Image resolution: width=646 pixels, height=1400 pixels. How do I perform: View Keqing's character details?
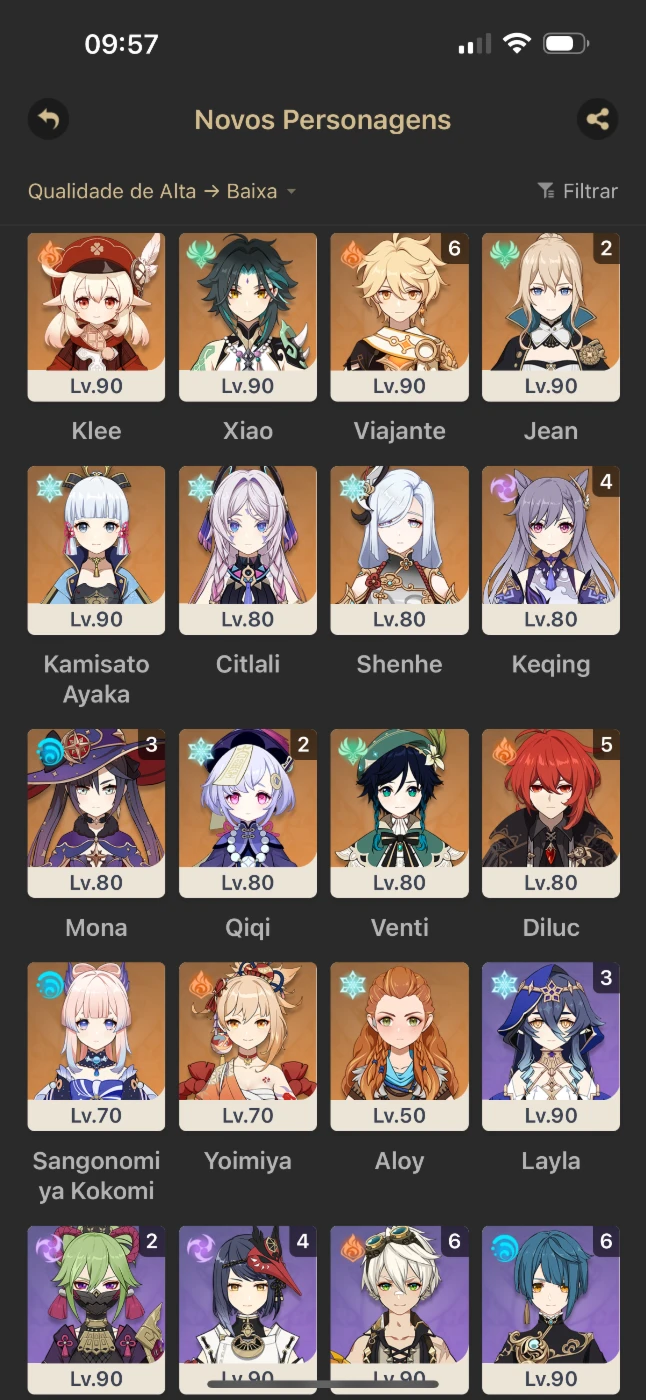551,551
